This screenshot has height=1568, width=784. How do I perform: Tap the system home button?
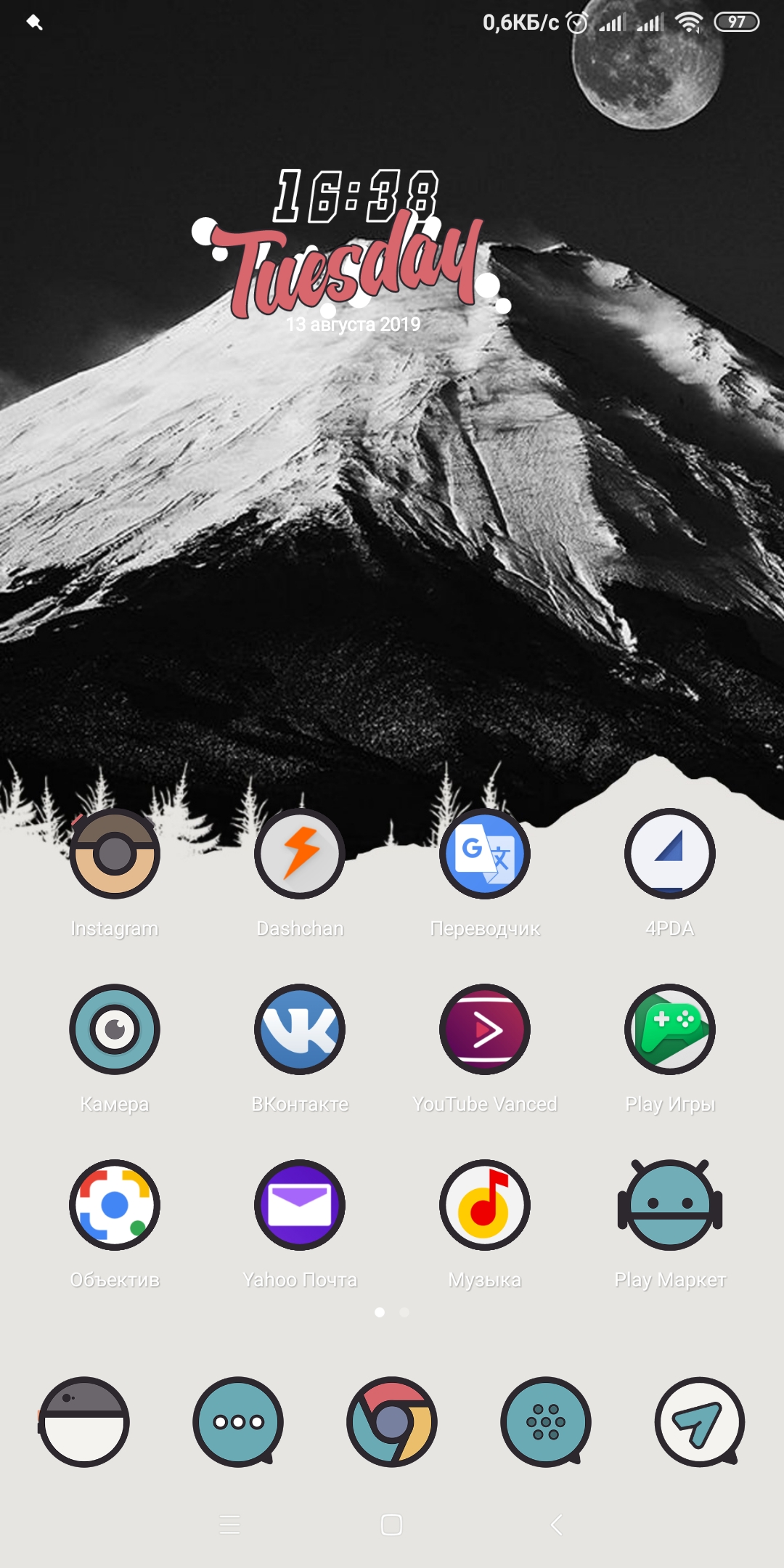click(392, 1524)
